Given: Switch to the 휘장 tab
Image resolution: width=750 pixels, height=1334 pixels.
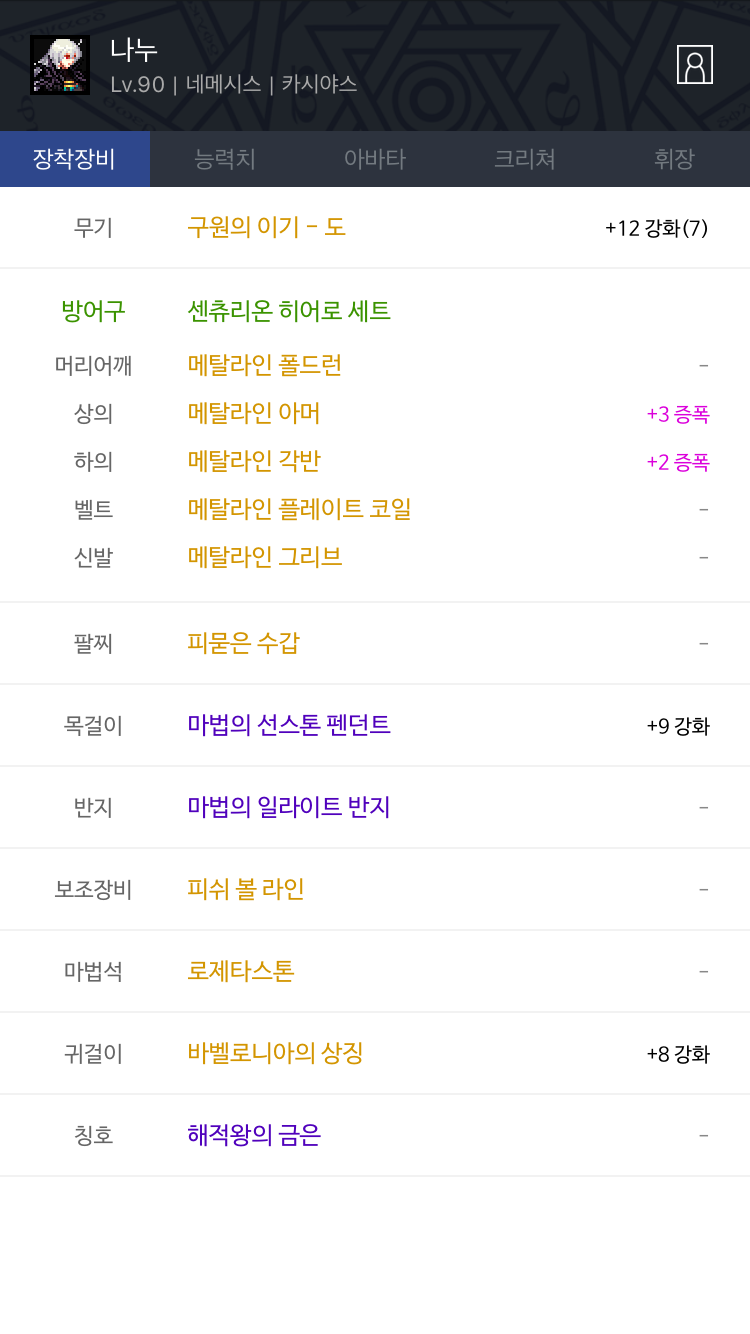Looking at the screenshot, I should (675, 159).
